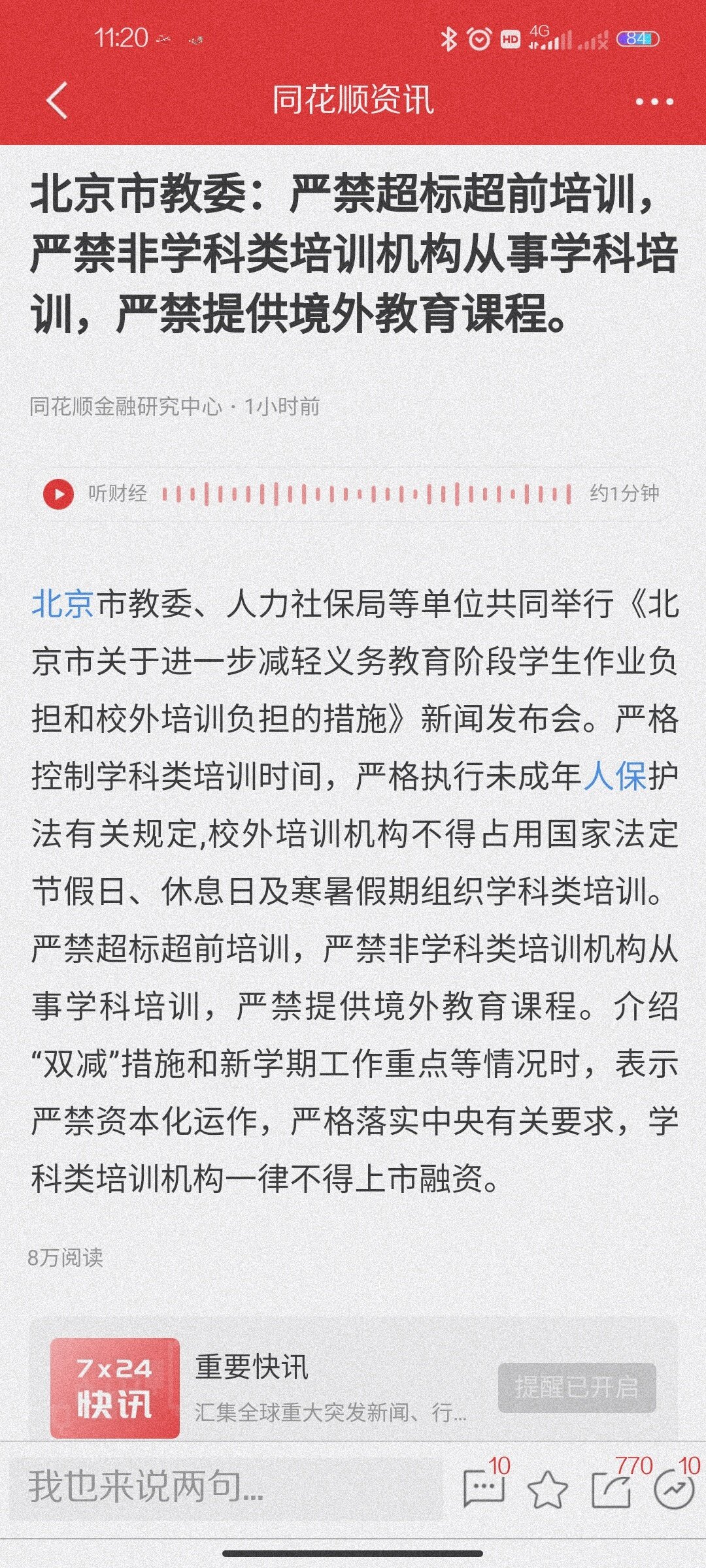Open the three-dot overflow menu

click(654, 102)
